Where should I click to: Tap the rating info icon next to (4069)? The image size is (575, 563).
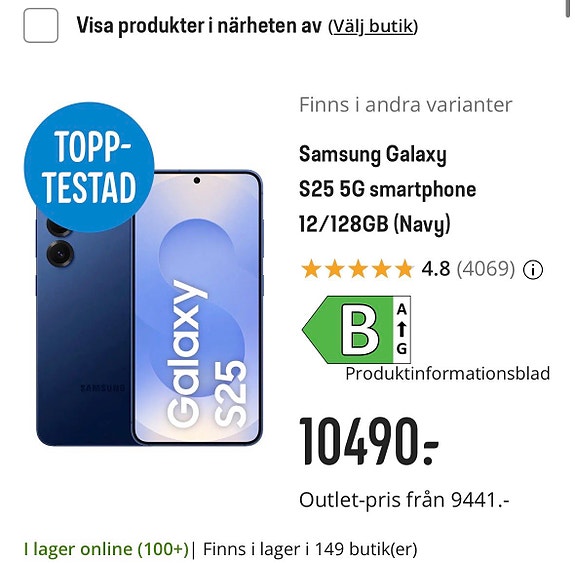click(x=532, y=270)
